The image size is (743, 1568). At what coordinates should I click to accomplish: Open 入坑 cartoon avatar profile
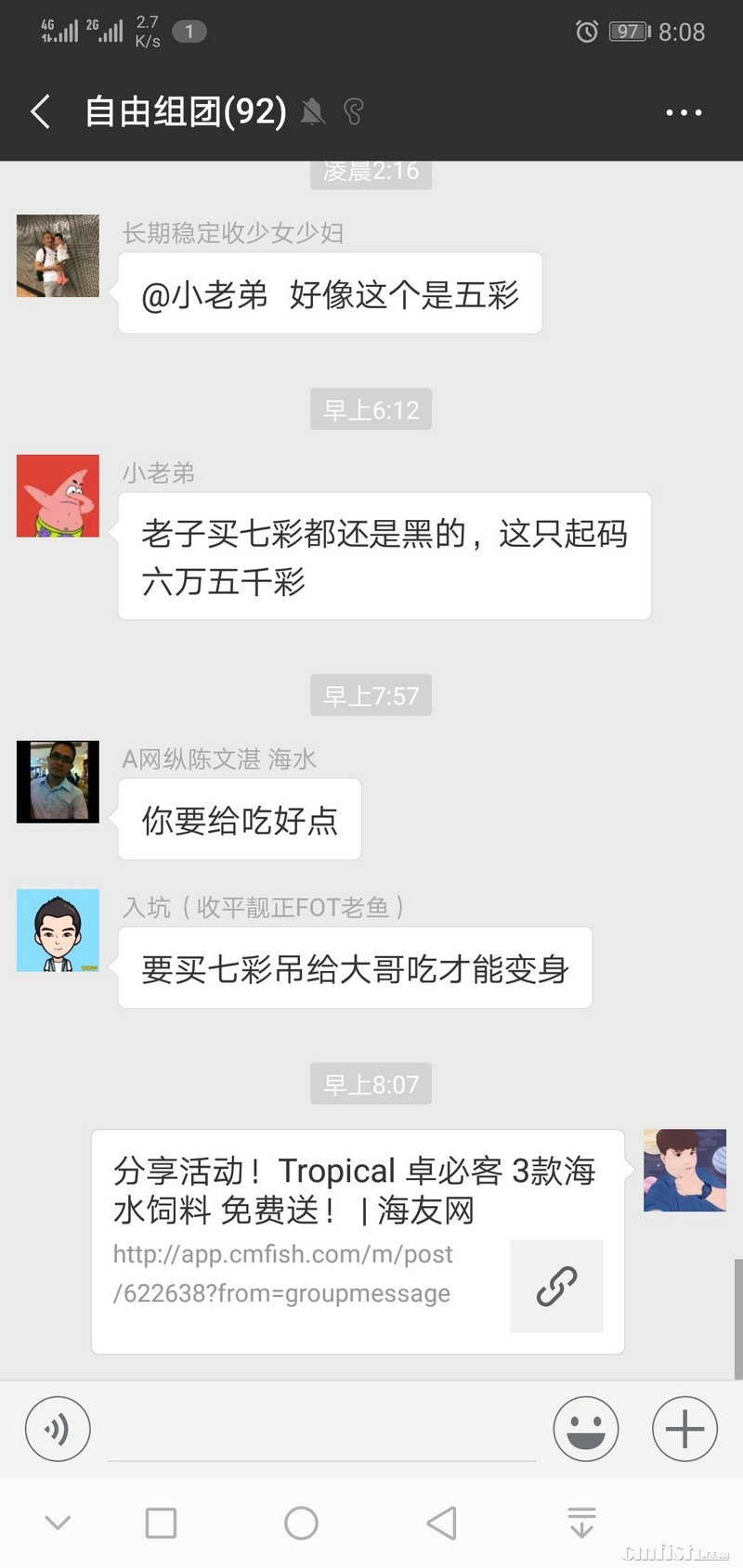coord(58,930)
